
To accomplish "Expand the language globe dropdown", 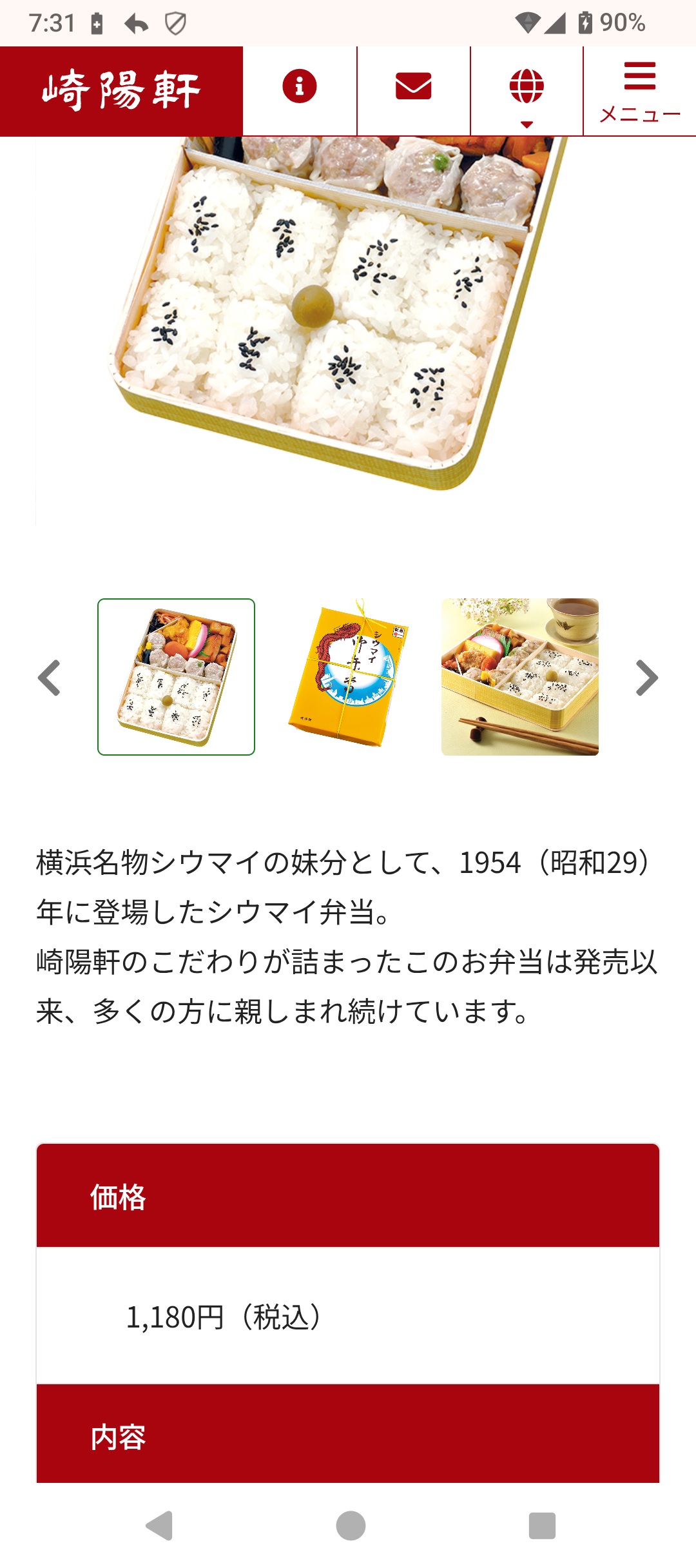I will tap(527, 91).
